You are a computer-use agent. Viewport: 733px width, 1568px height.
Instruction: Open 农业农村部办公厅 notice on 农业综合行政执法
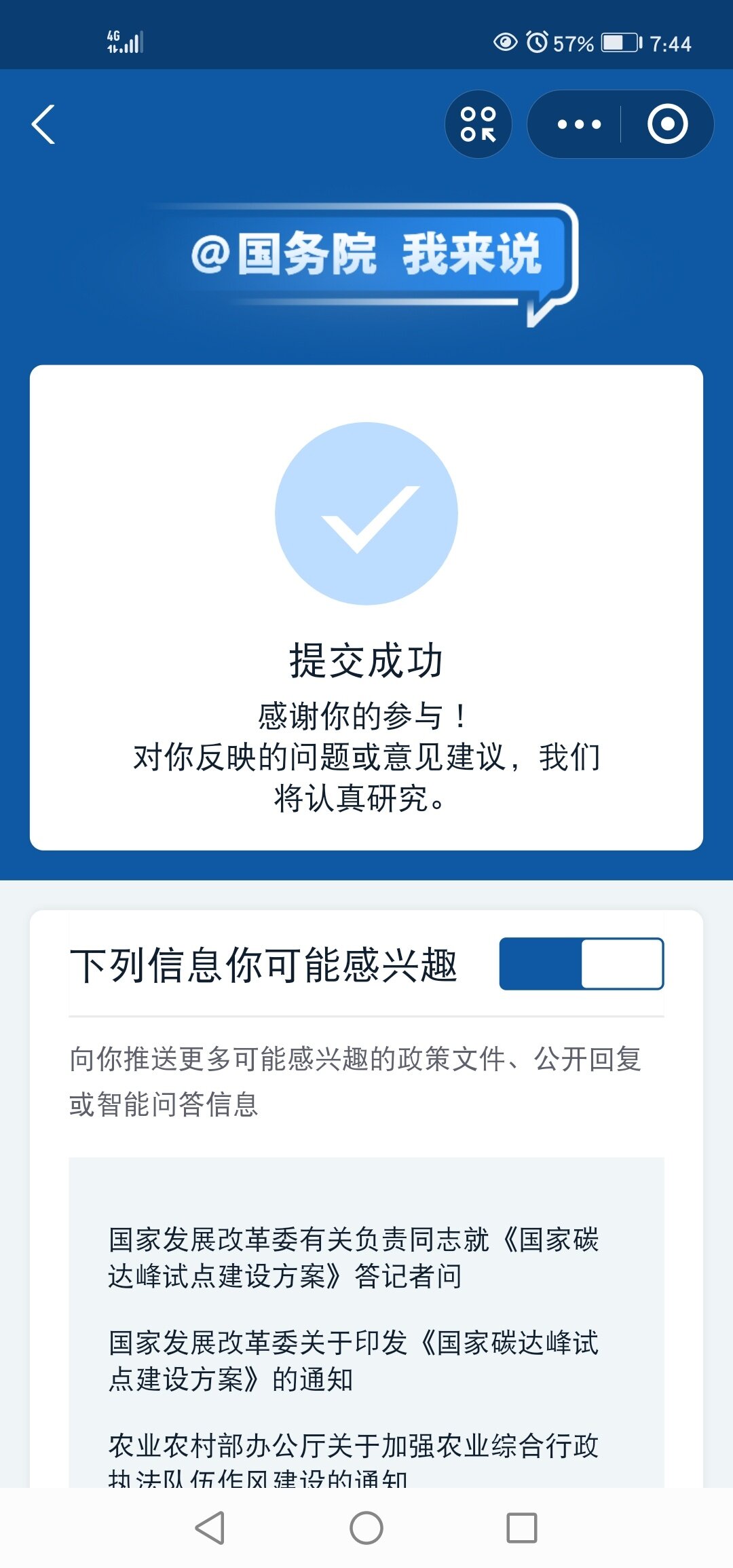click(354, 1458)
